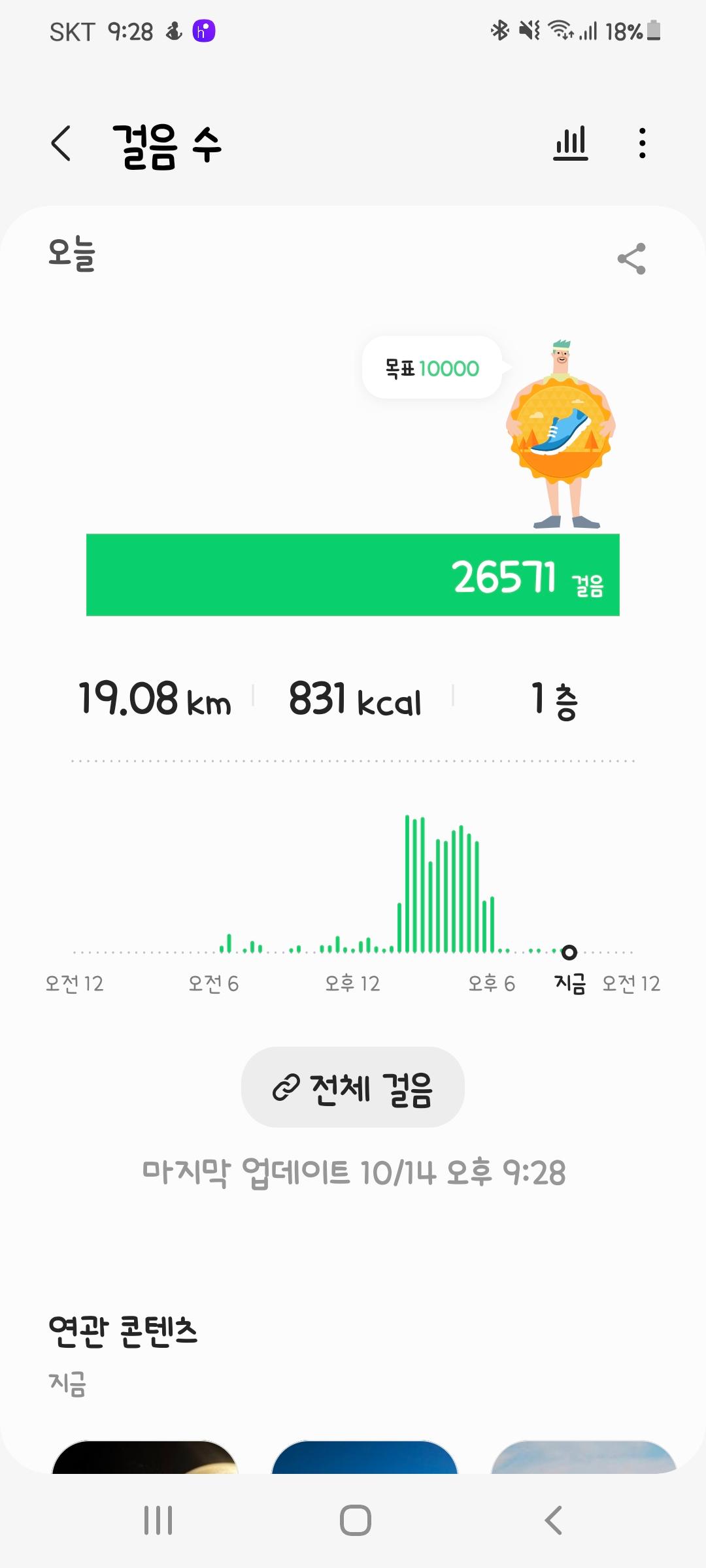The height and width of the screenshot is (1568, 706).
Task: Tap the 목표 10000 goal bubble
Action: point(432,368)
